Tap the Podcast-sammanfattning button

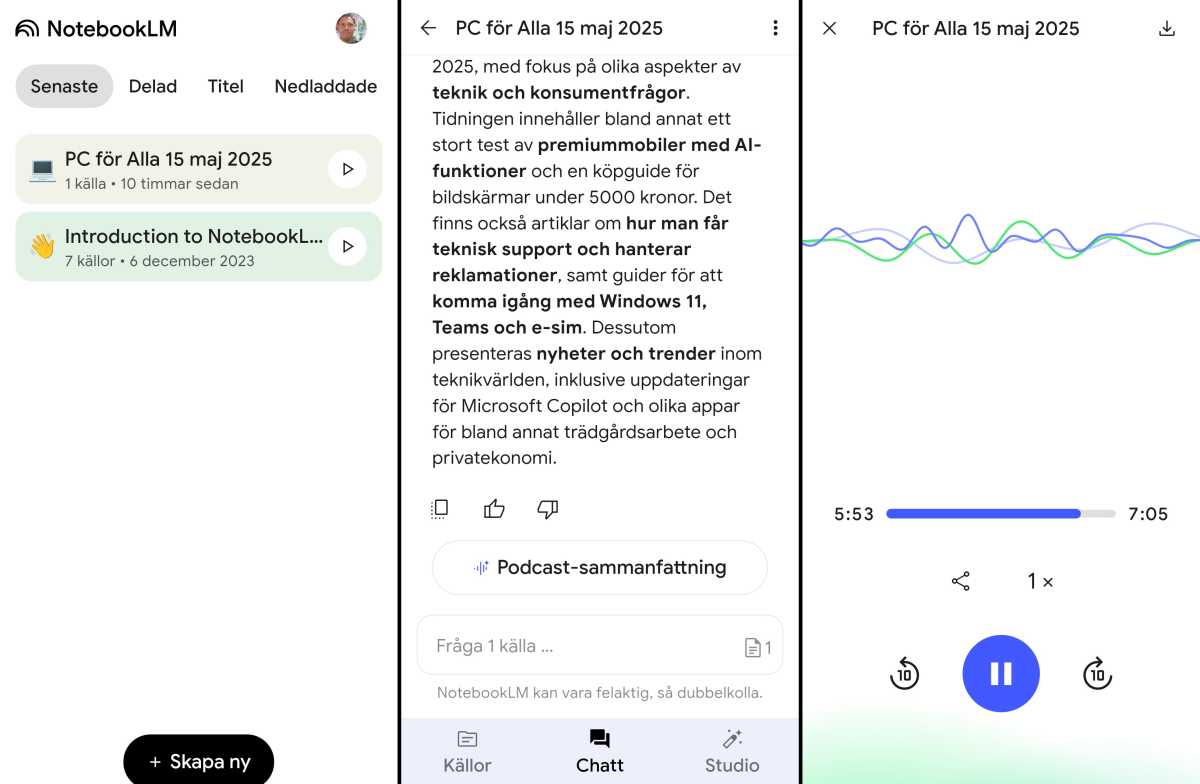pyautogui.click(x=600, y=567)
